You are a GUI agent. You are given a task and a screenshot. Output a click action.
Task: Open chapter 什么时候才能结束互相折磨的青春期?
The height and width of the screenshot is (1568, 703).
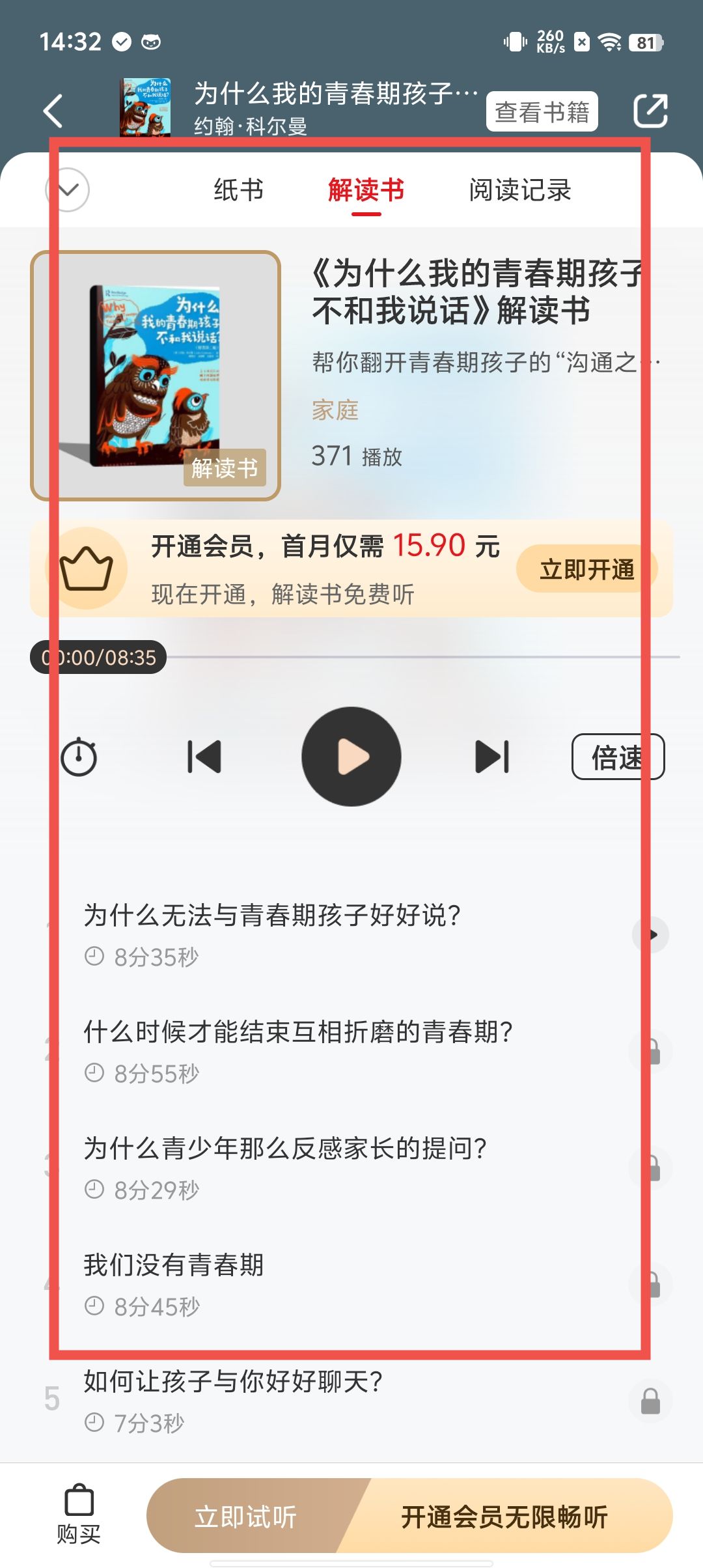298,1032
